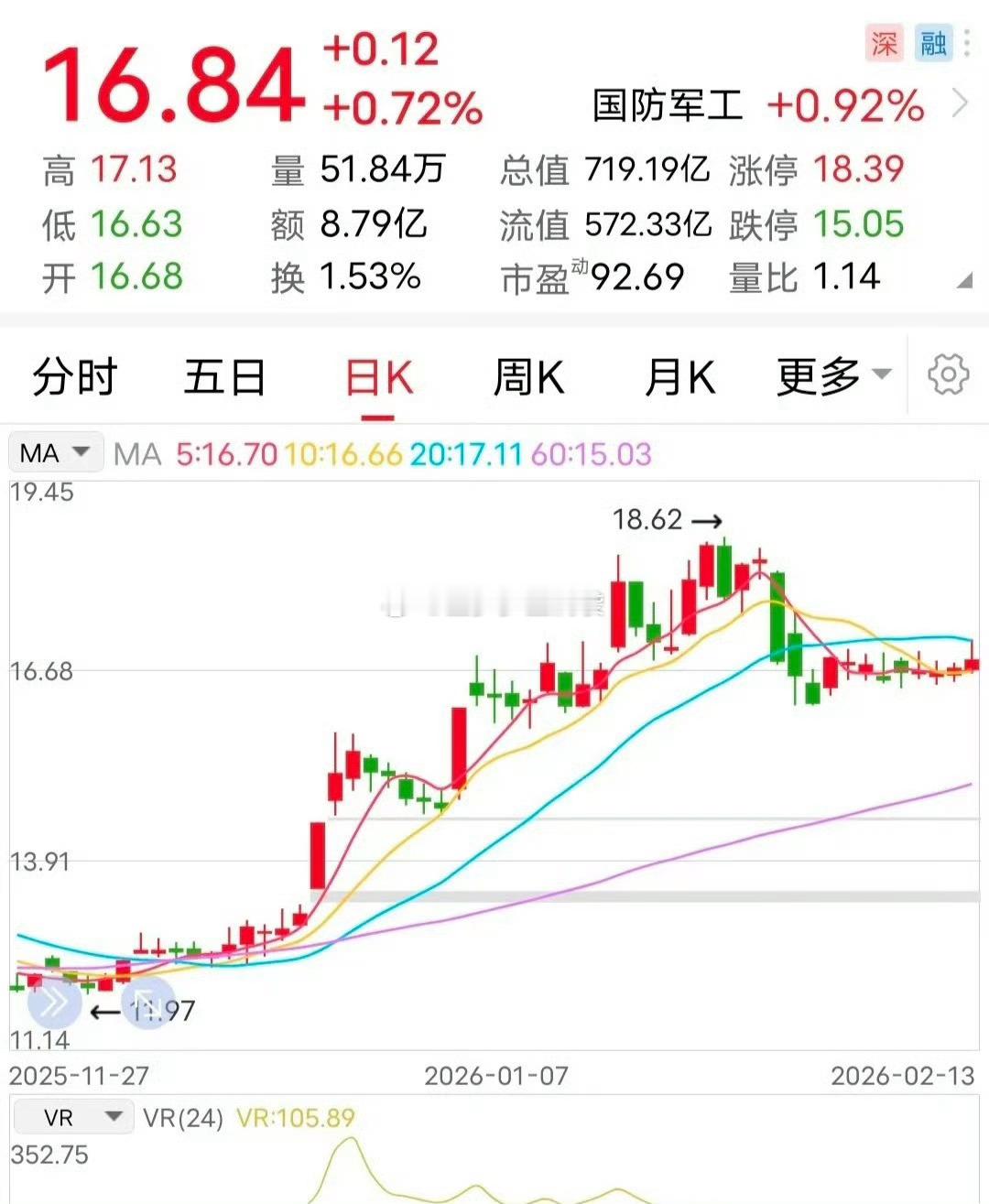This screenshot has height=1204, width=989.
Task: Open the VR indicator selector dropdown
Action: click(73, 1116)
